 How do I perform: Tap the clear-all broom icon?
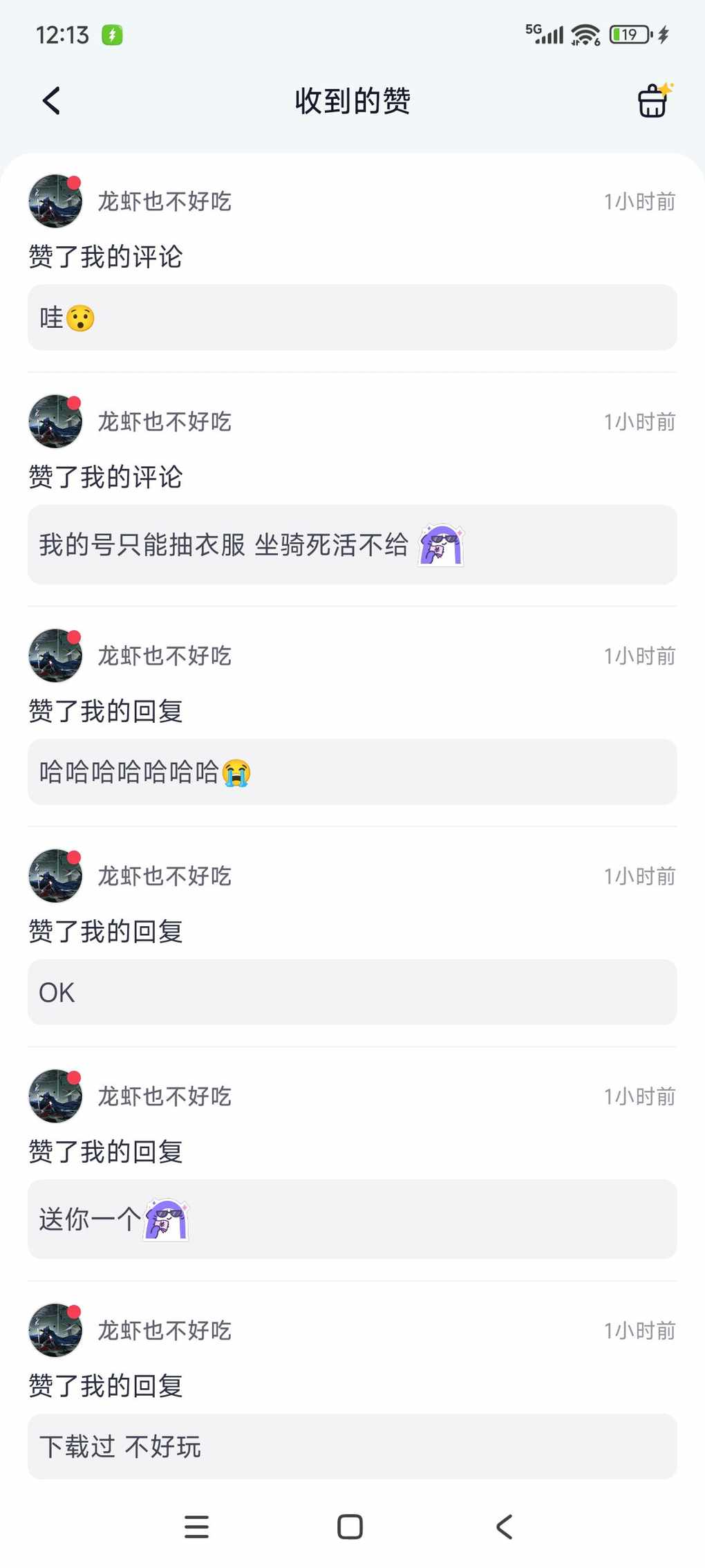click(653, 101)
